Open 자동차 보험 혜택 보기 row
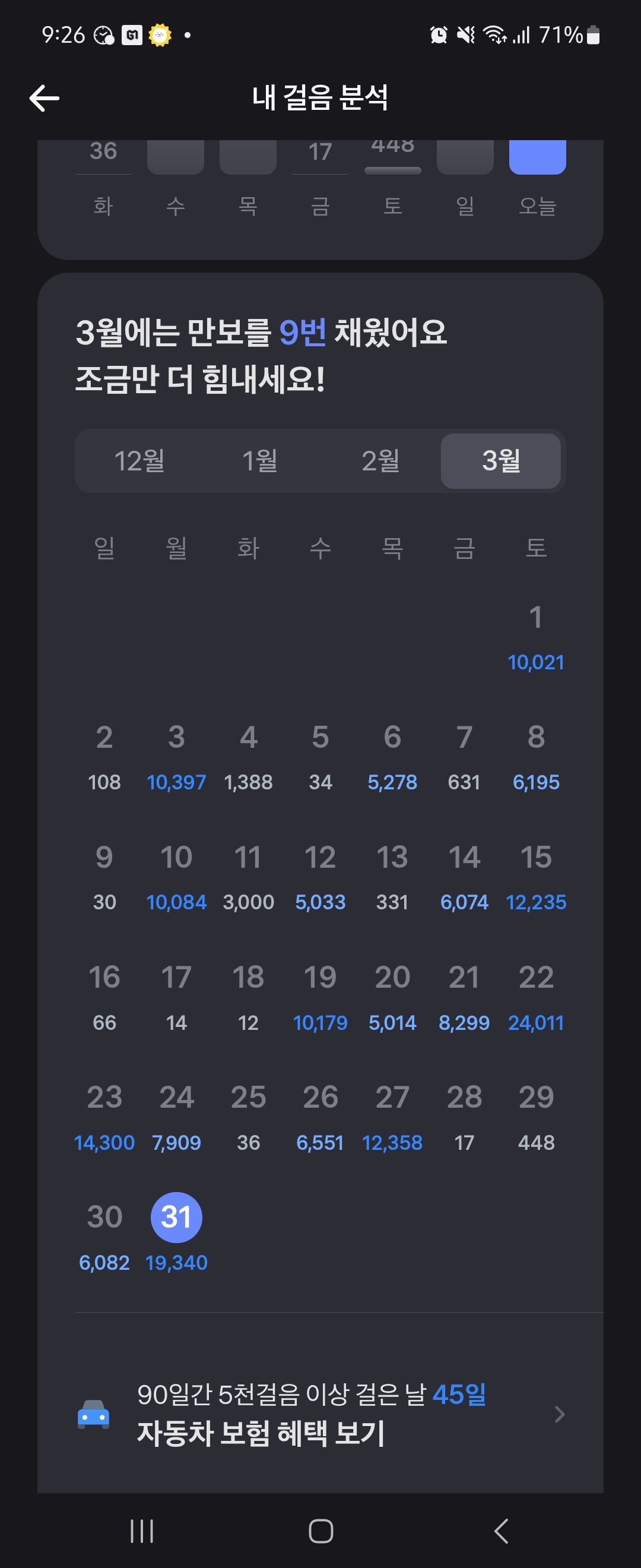 [320, 1414]
